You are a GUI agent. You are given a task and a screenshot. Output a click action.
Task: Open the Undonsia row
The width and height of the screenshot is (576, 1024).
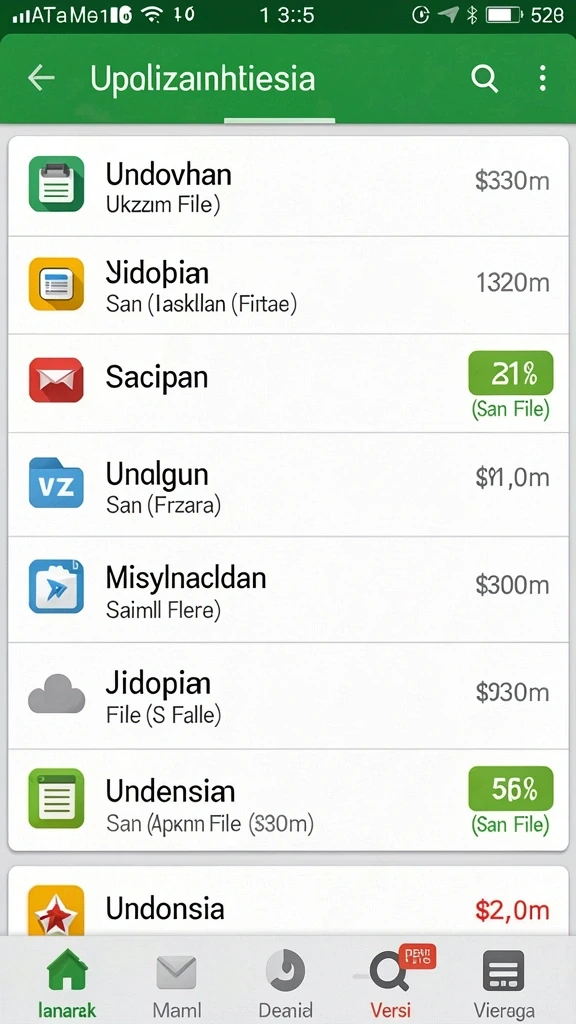tap(288, 902)
